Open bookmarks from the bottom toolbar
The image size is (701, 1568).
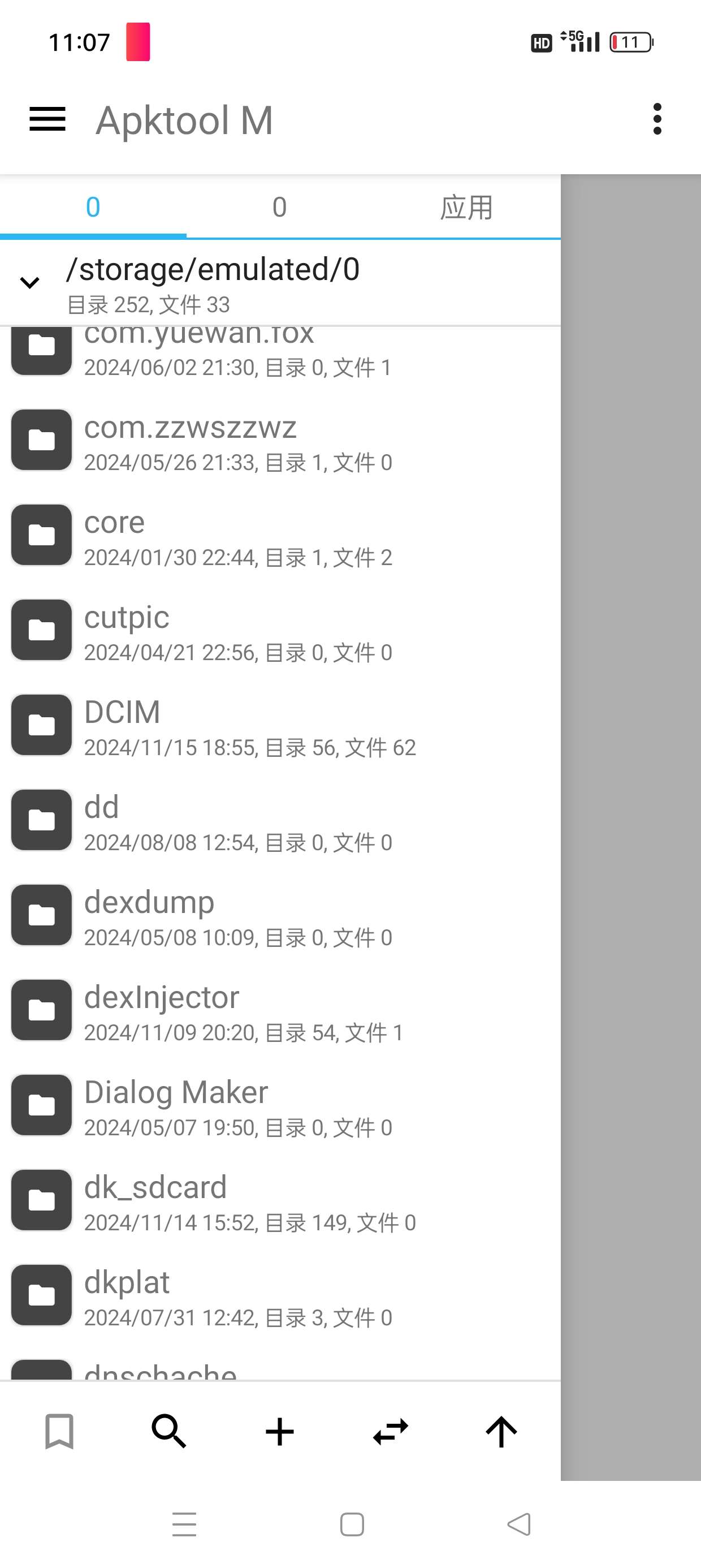(59, 1431)
